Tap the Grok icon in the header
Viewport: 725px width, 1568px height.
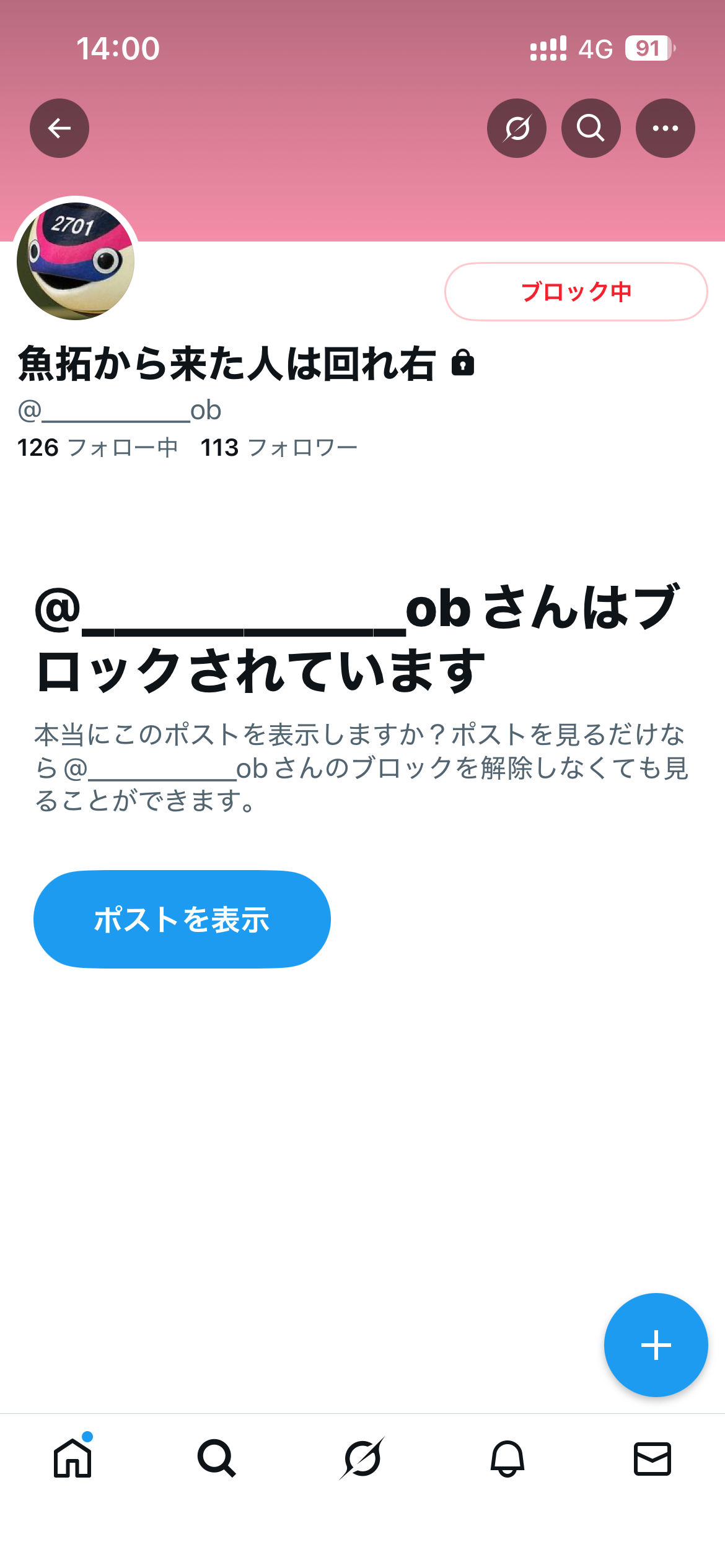point(517,128)
